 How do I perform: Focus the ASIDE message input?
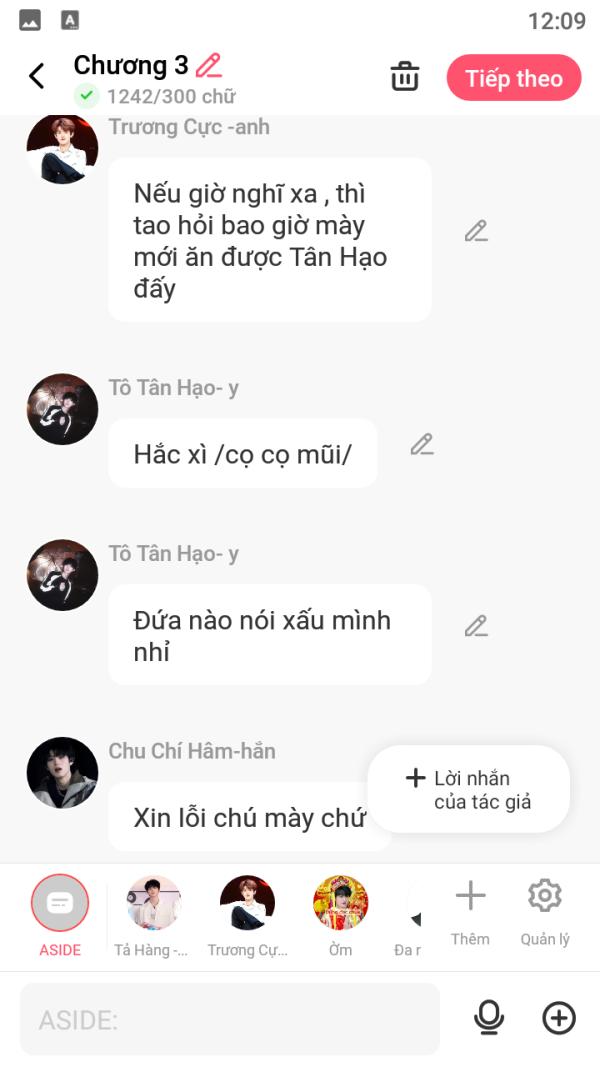point(230,1019)
